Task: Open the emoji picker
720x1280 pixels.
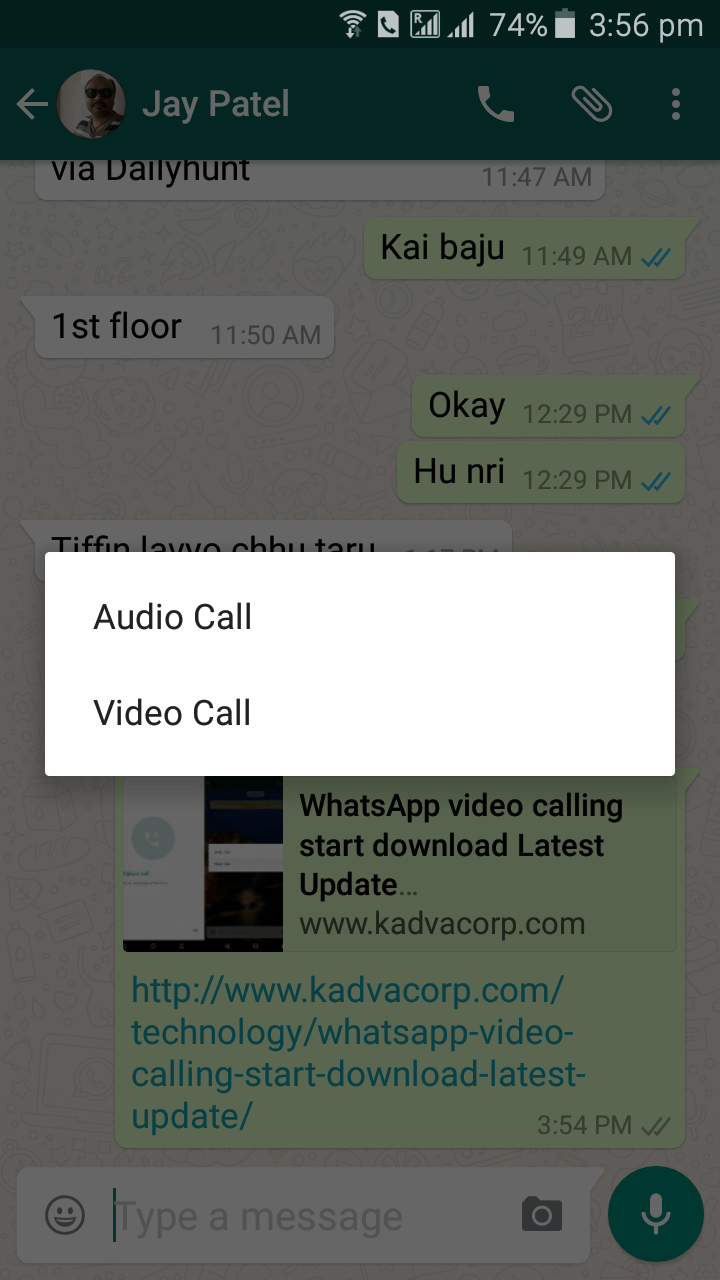Action: coord(65,1216)
